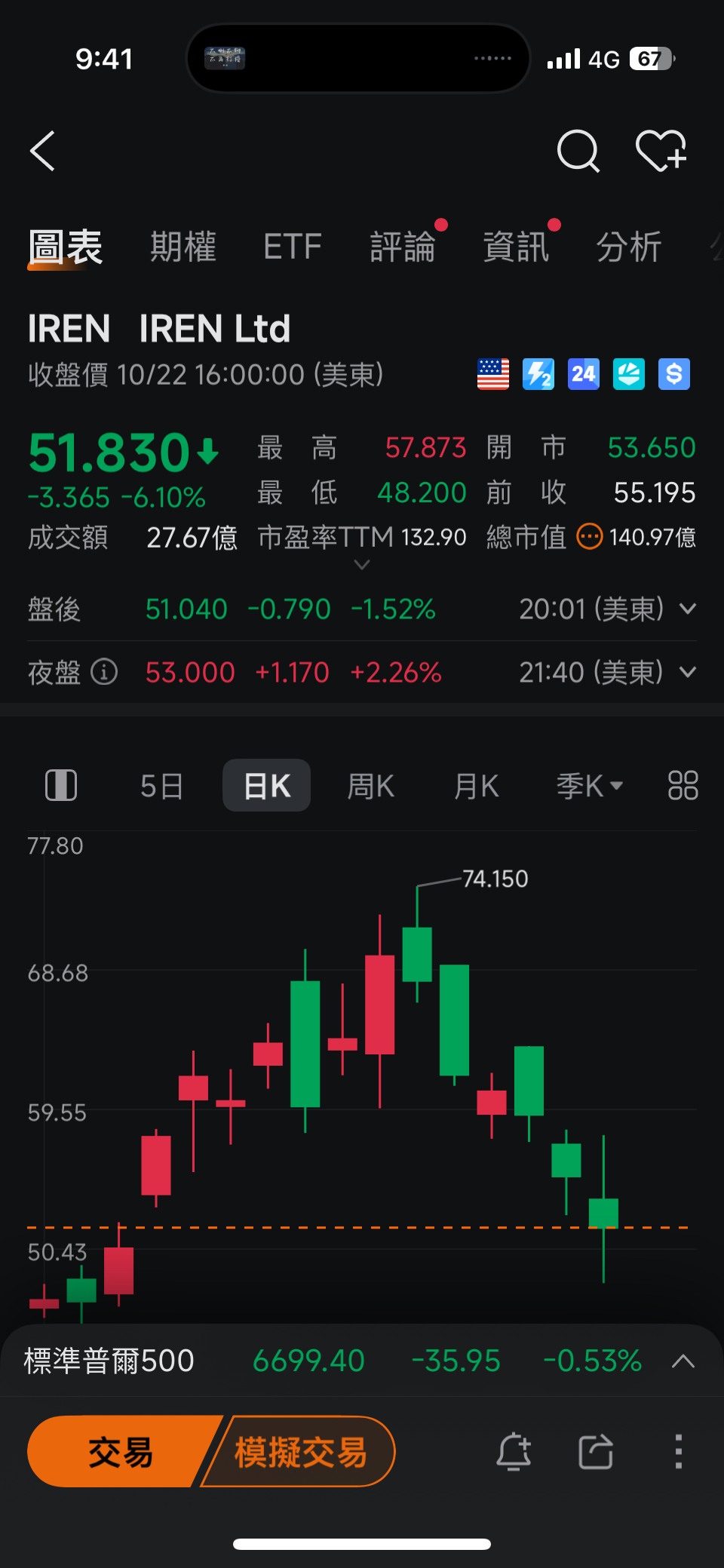
Task: Expand the 標準普爾500 index bar
Action: [683, 1361]
